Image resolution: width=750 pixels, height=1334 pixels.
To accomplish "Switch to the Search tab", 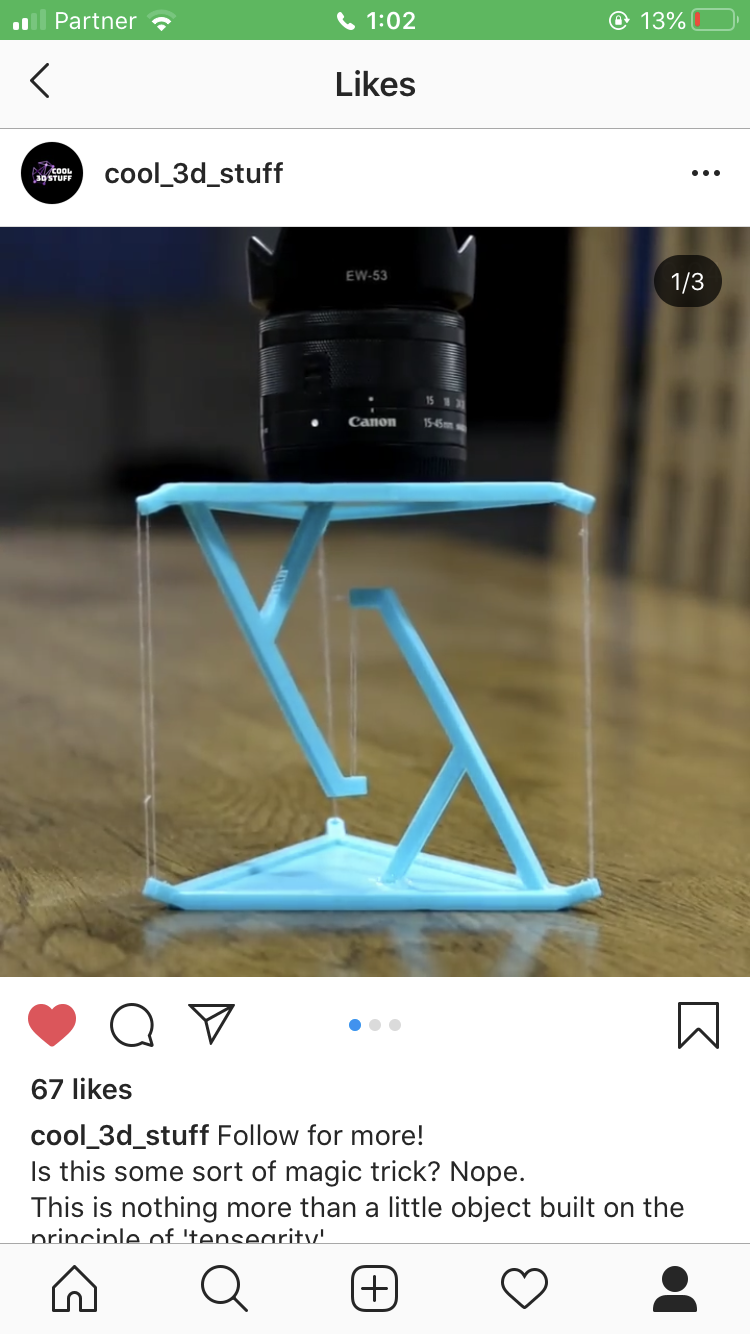I will pos(224,1288).
